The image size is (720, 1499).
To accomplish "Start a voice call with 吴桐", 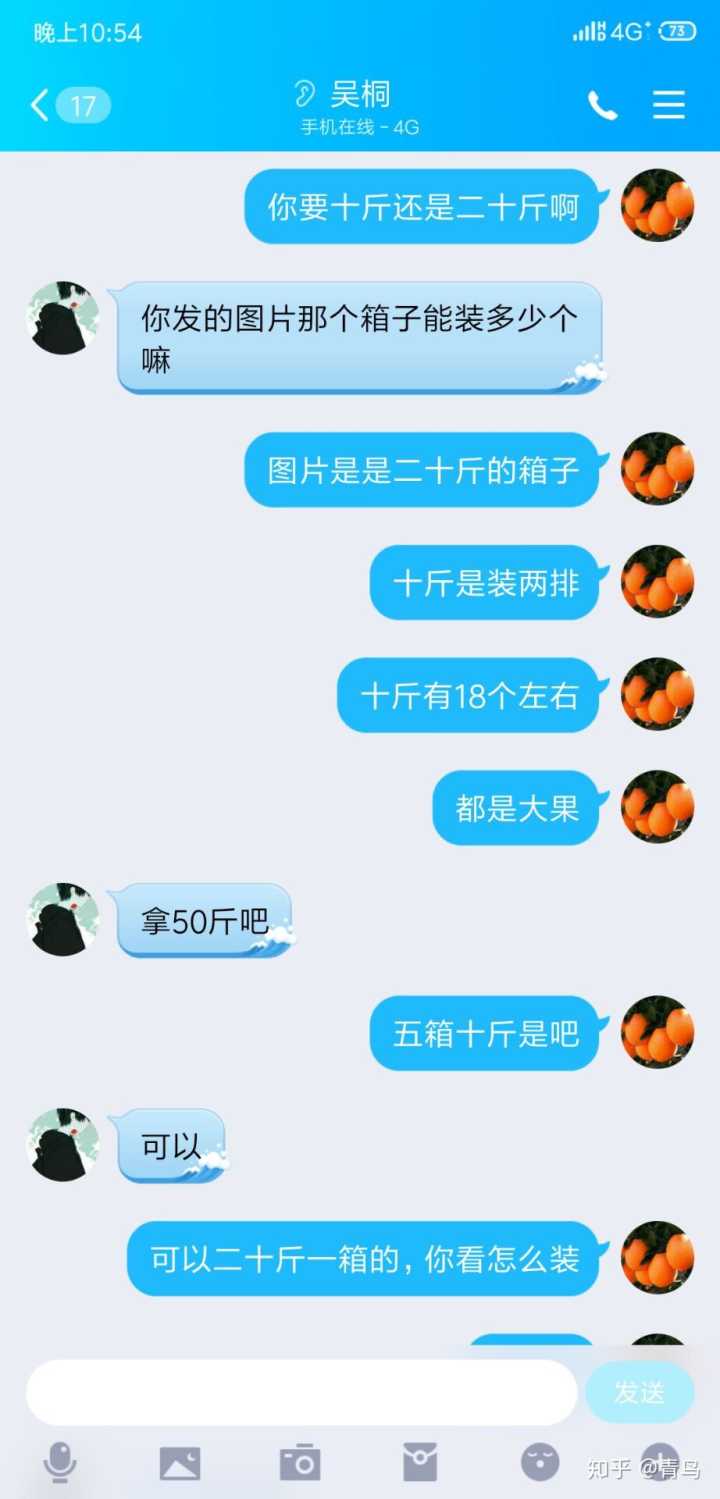I will [602, 105].
